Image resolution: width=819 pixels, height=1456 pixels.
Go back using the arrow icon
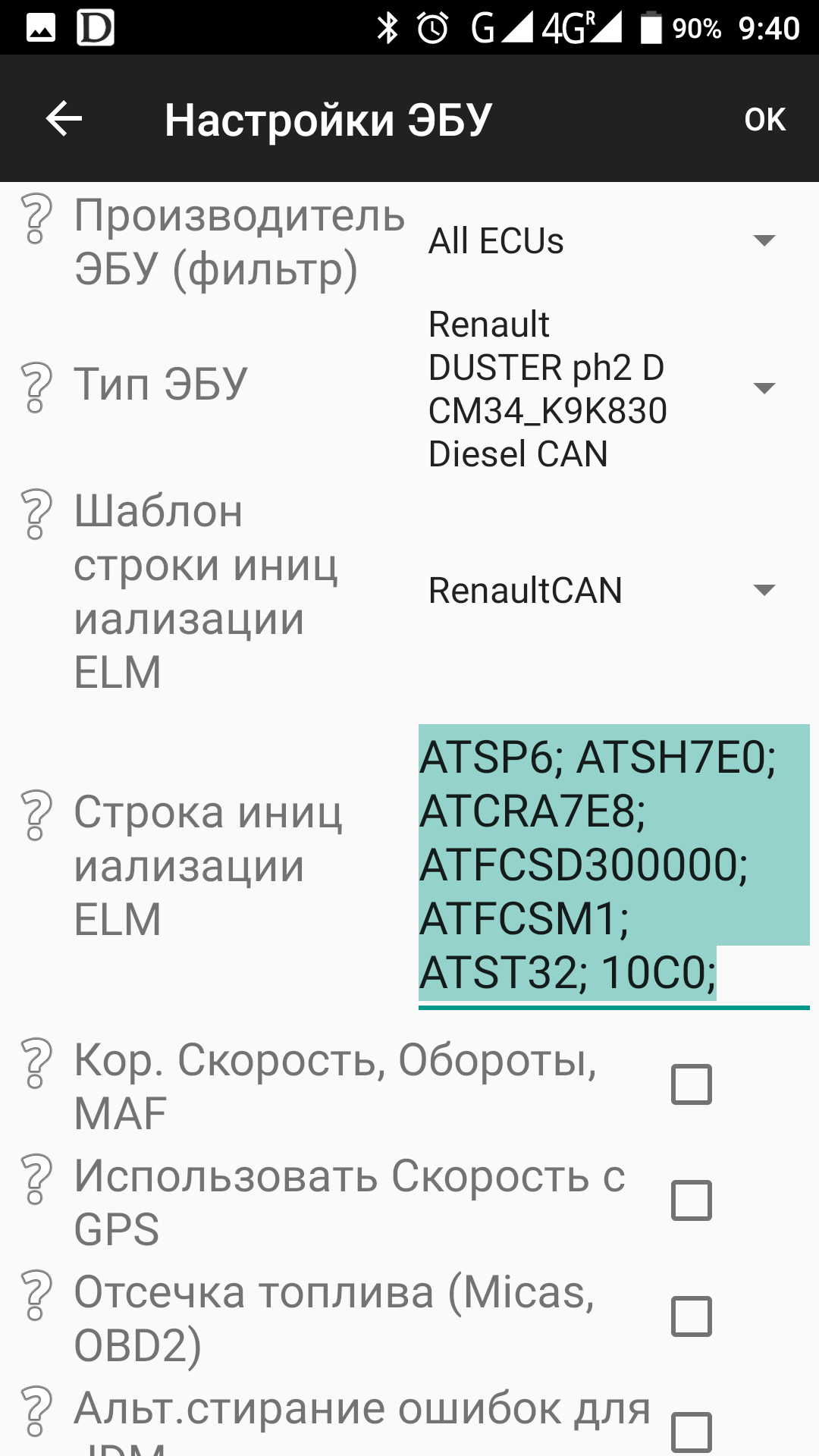pos(64,119)
